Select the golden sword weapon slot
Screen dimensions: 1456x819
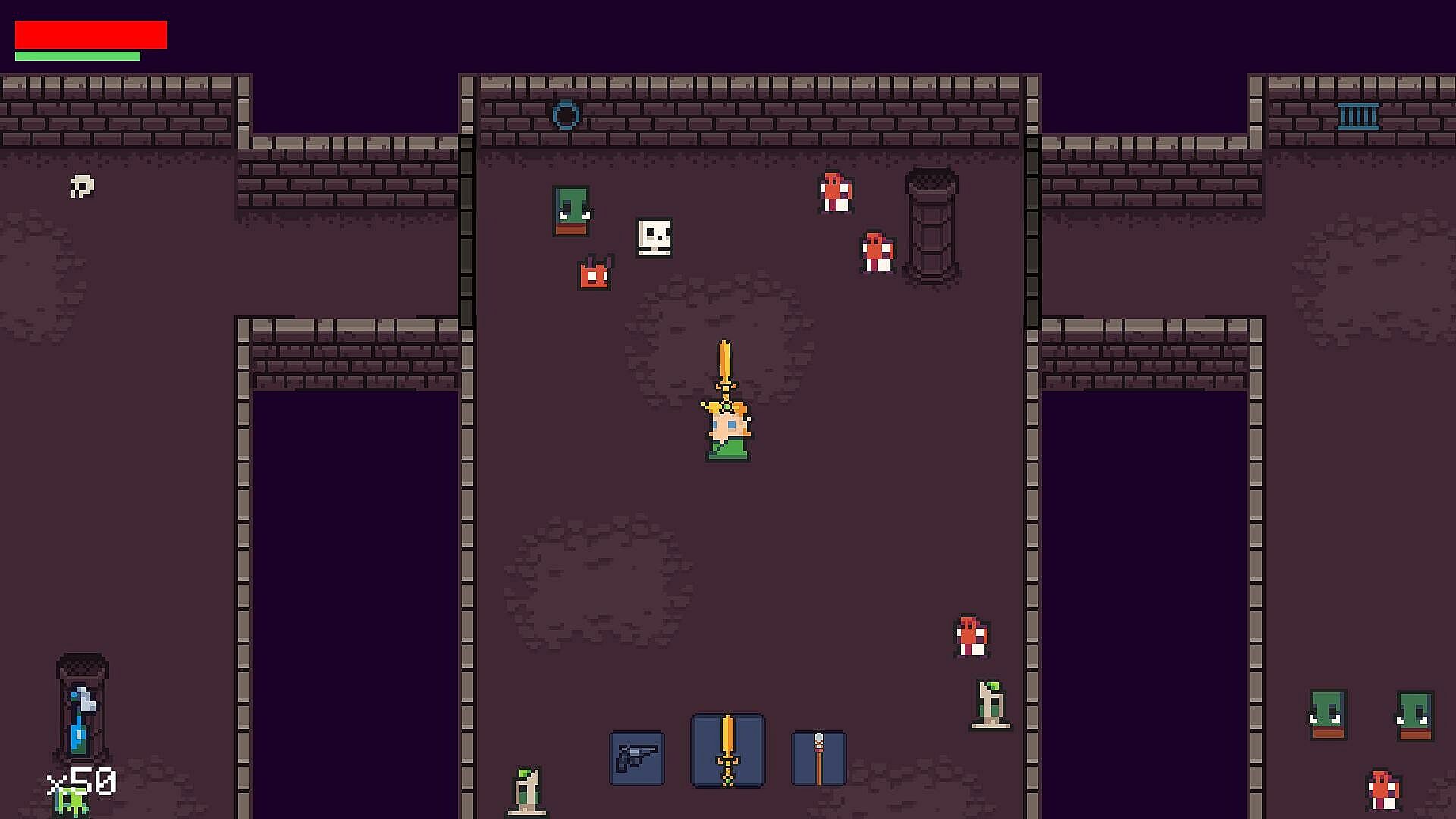[x=727, y=750]
